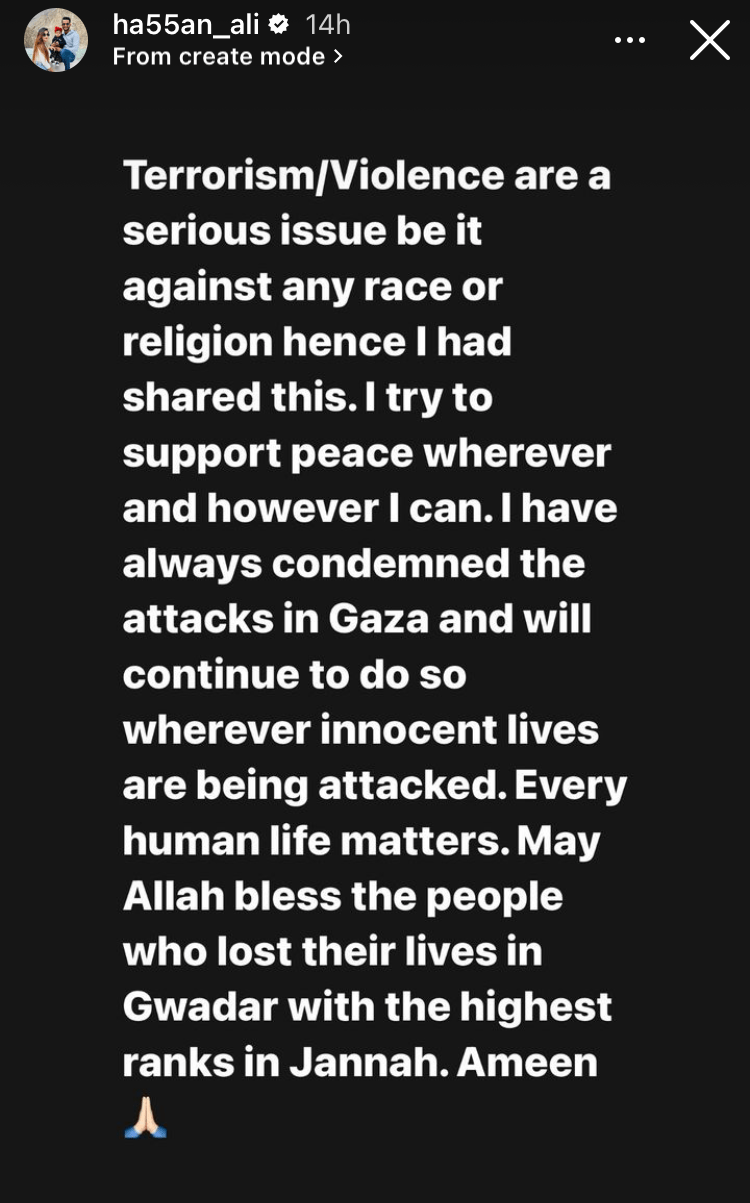The width and height of the screenshot is (750, 1203).
Task: Click the username ha55an_ali
Action: click(x=190, y=25)
